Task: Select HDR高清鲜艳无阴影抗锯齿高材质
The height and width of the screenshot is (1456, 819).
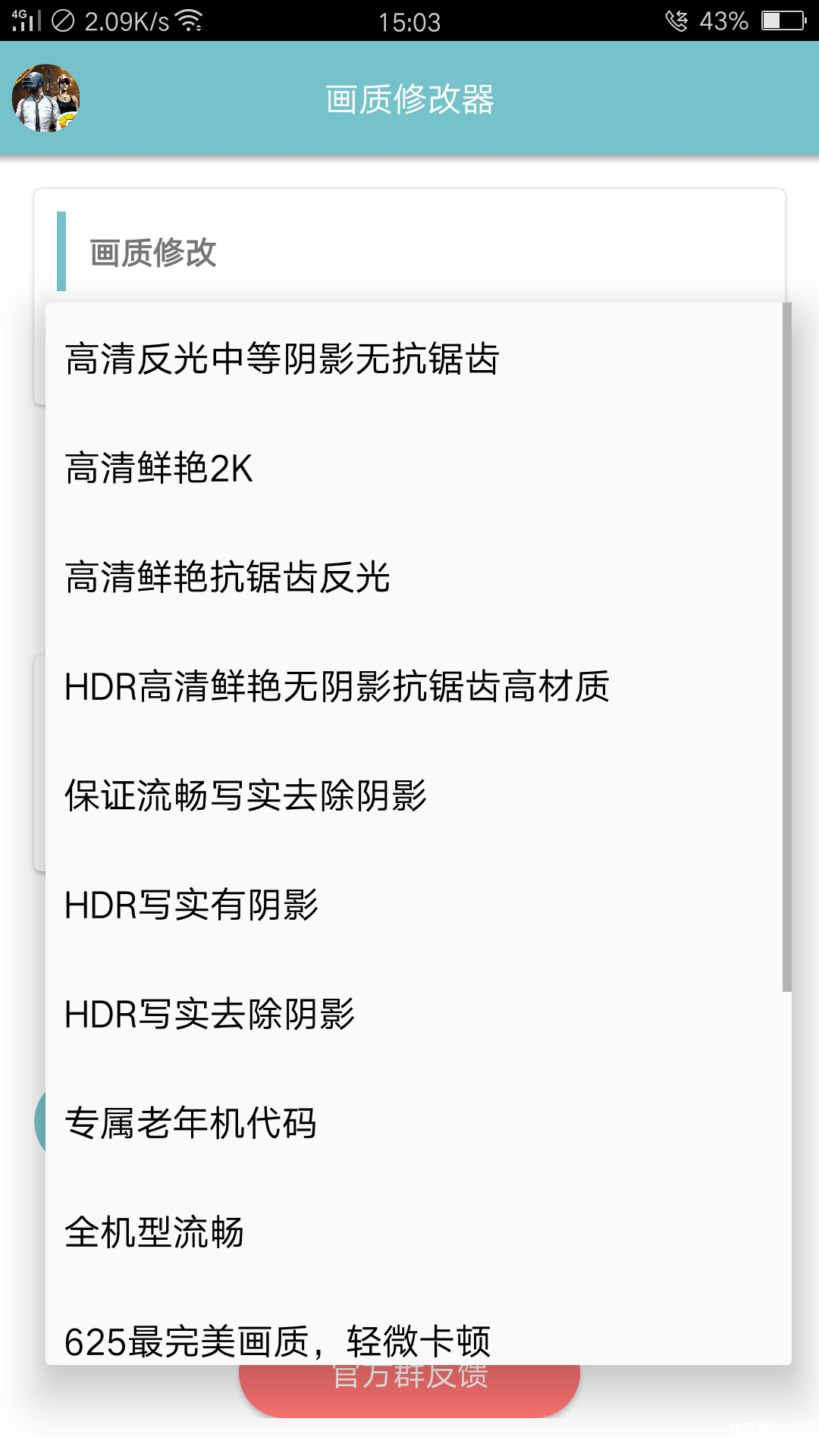Action: 337,686
